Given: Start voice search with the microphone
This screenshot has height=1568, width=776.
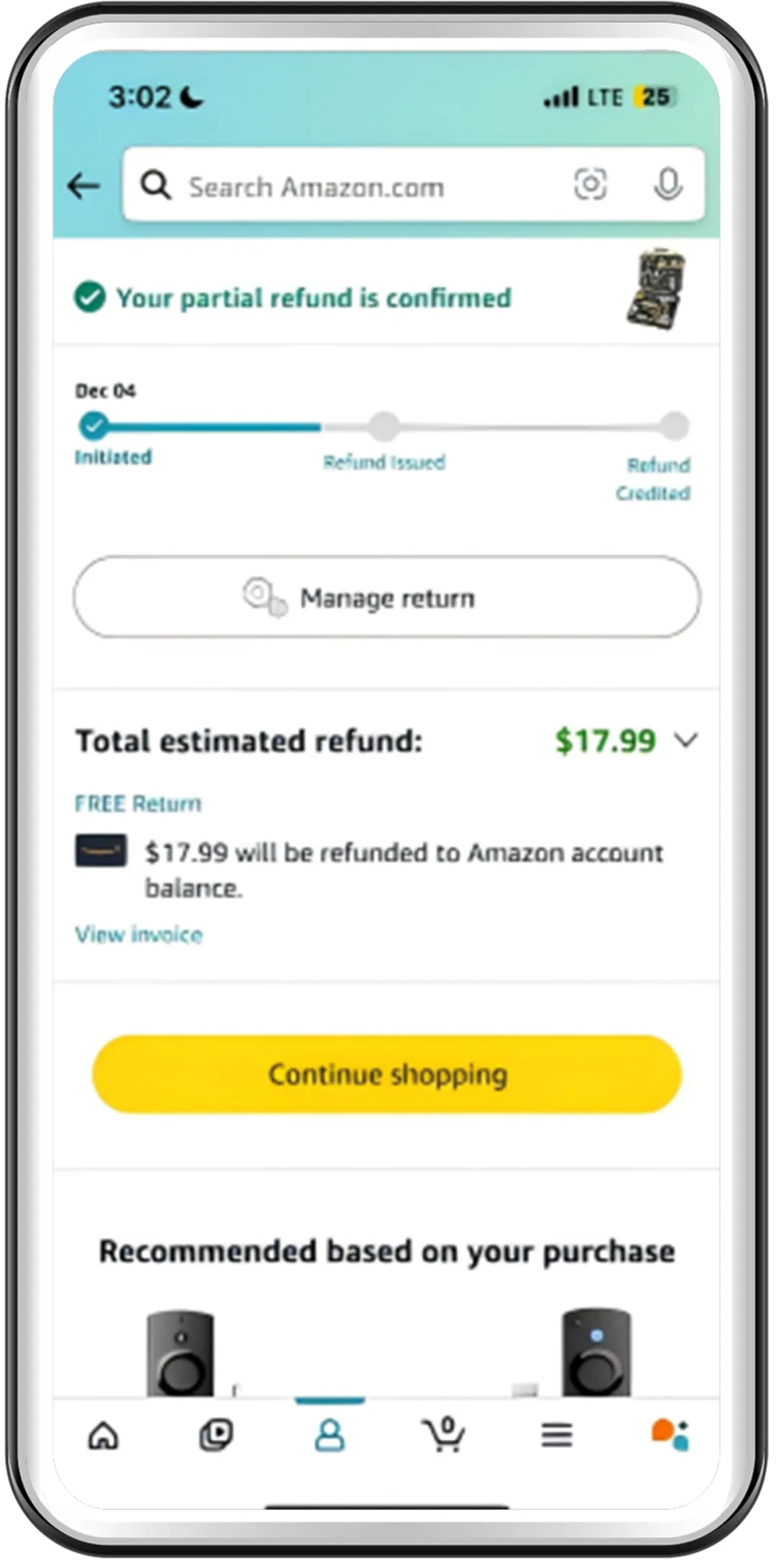Looking at the screenshot, I should pos(668,185).
